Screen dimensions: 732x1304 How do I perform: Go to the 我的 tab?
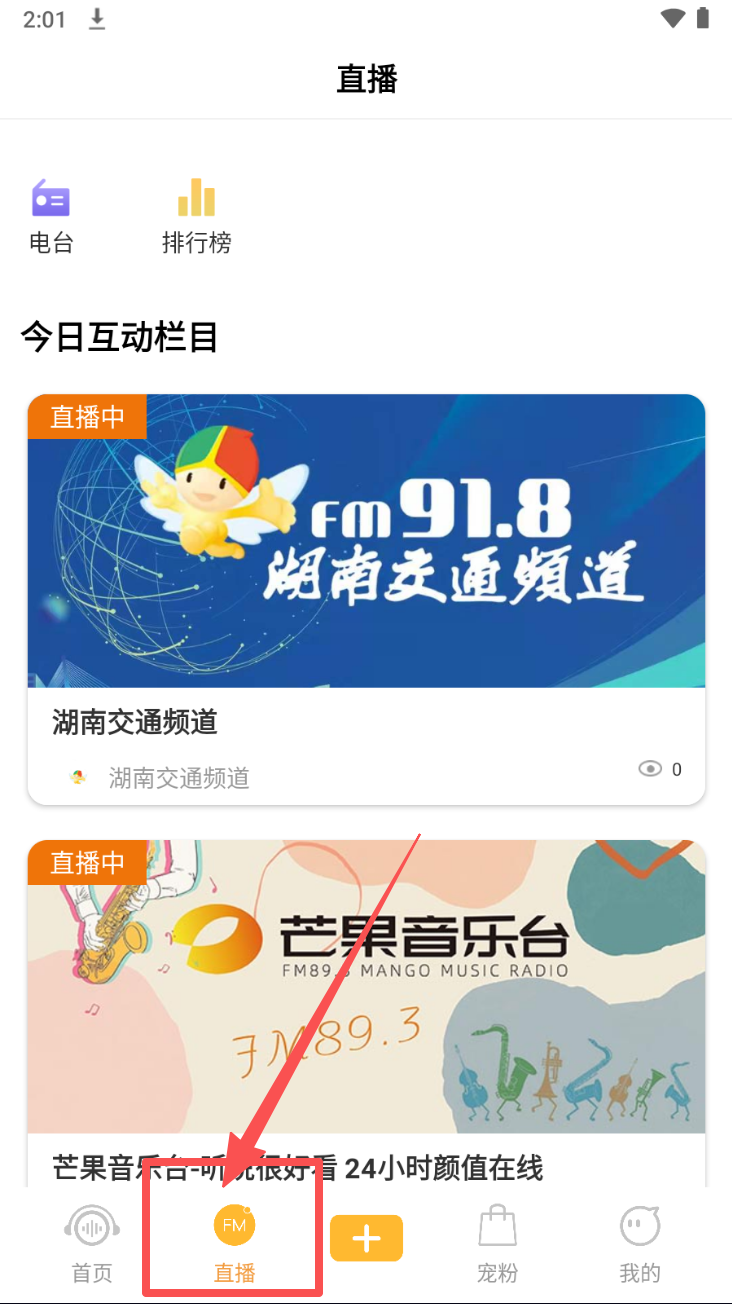coord(640,1244)
